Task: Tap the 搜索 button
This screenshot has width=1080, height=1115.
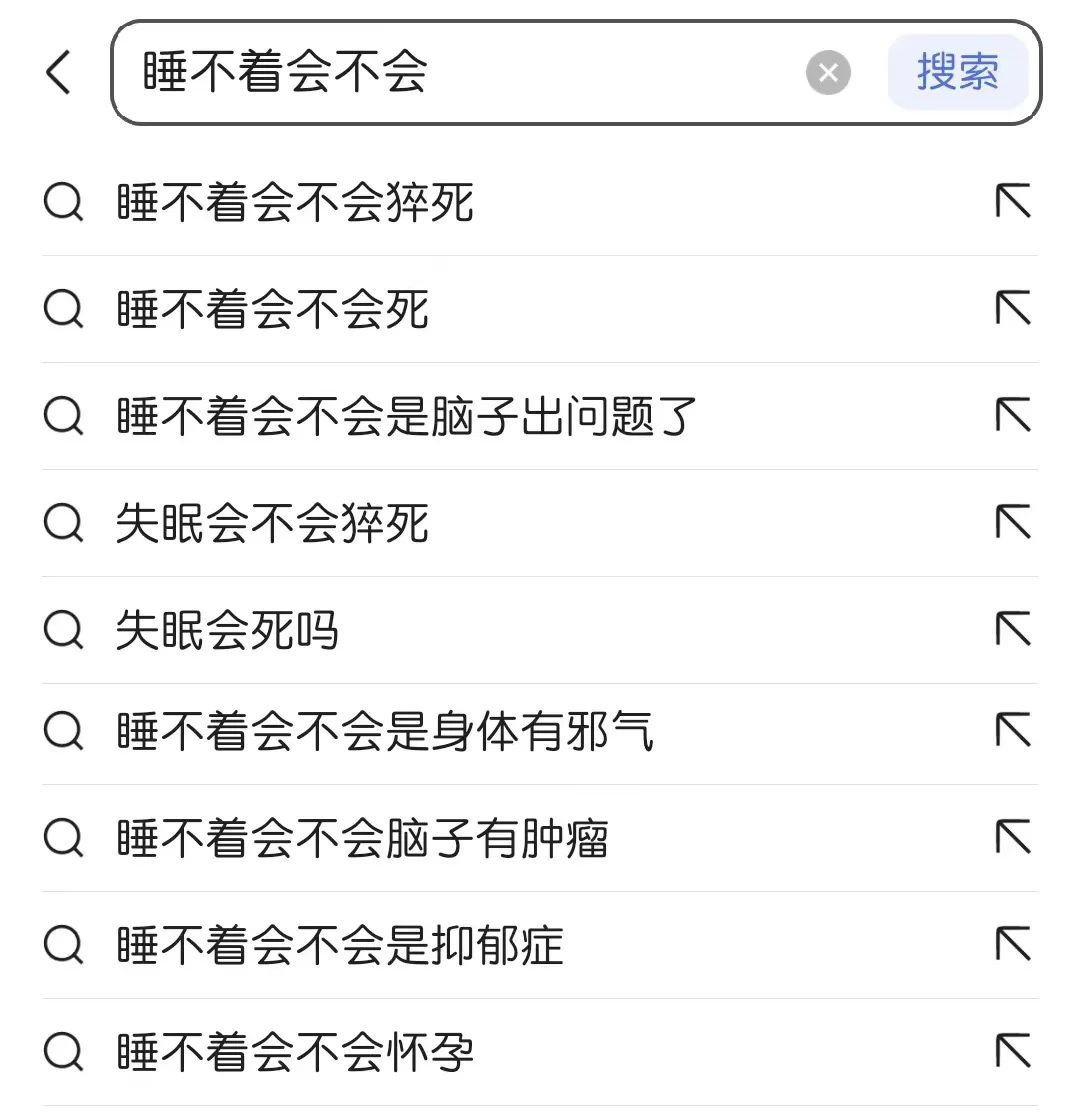Action: pyautogui.click(x=957, y=73)
